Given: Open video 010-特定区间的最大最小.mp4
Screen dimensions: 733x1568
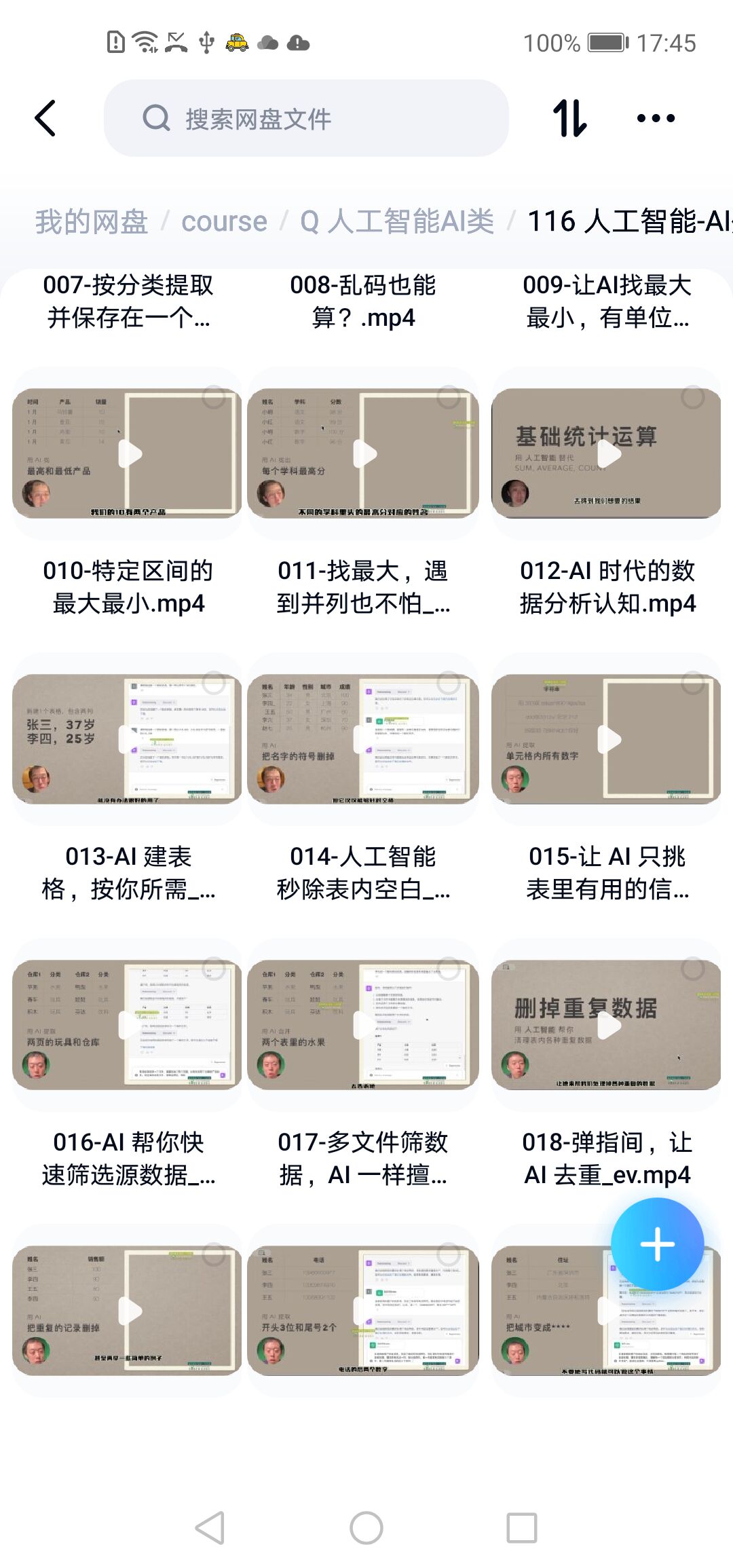Looking at the screenshot, I should click(127, 453).
